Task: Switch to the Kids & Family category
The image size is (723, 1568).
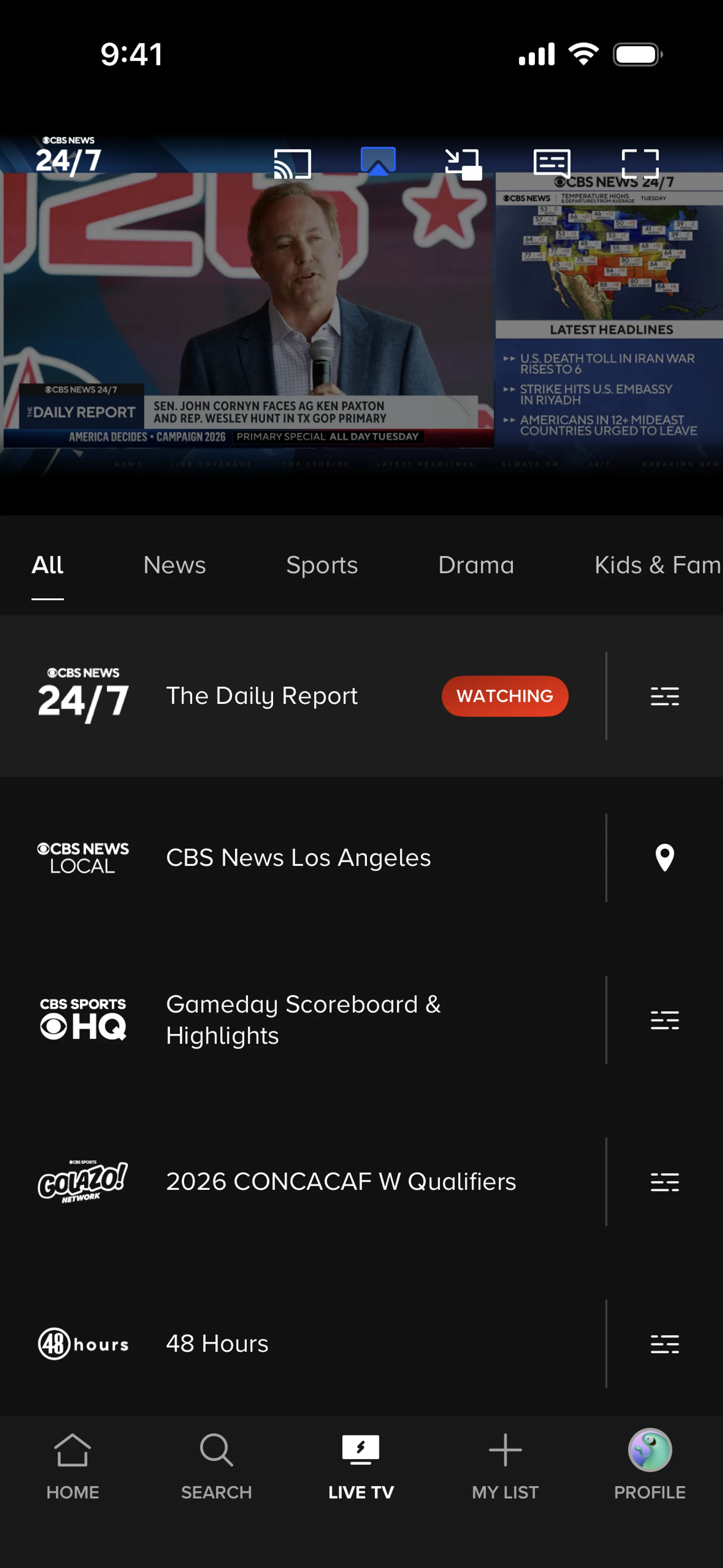Action: pos(657,565)
